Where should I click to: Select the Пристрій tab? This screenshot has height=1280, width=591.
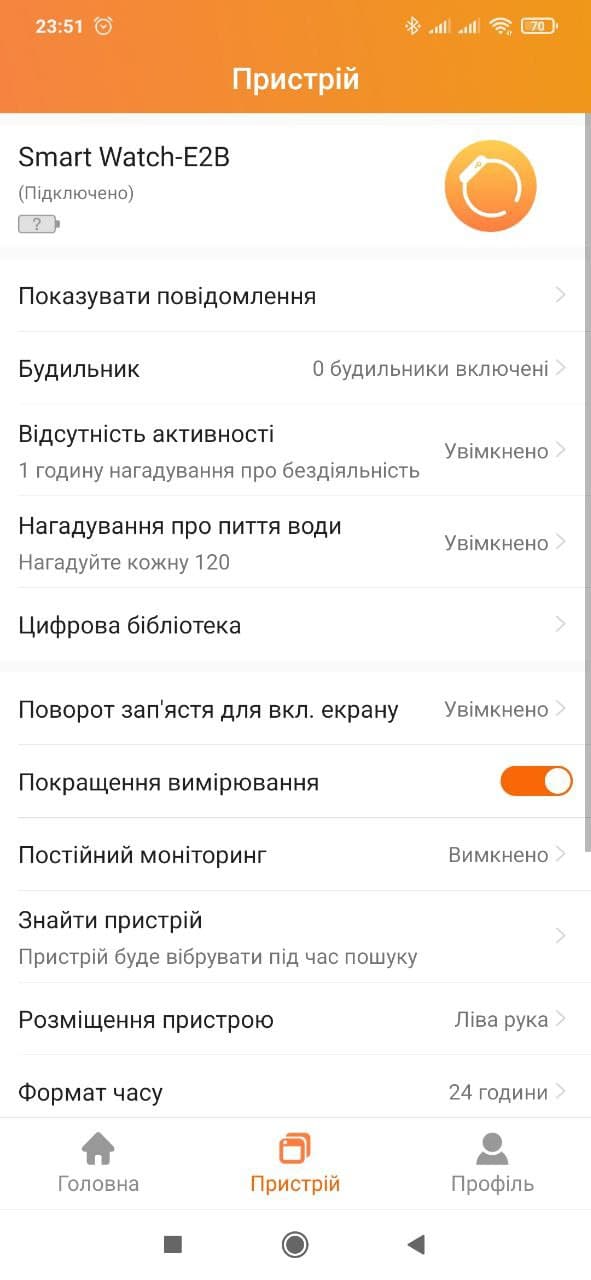[295, 1164]
